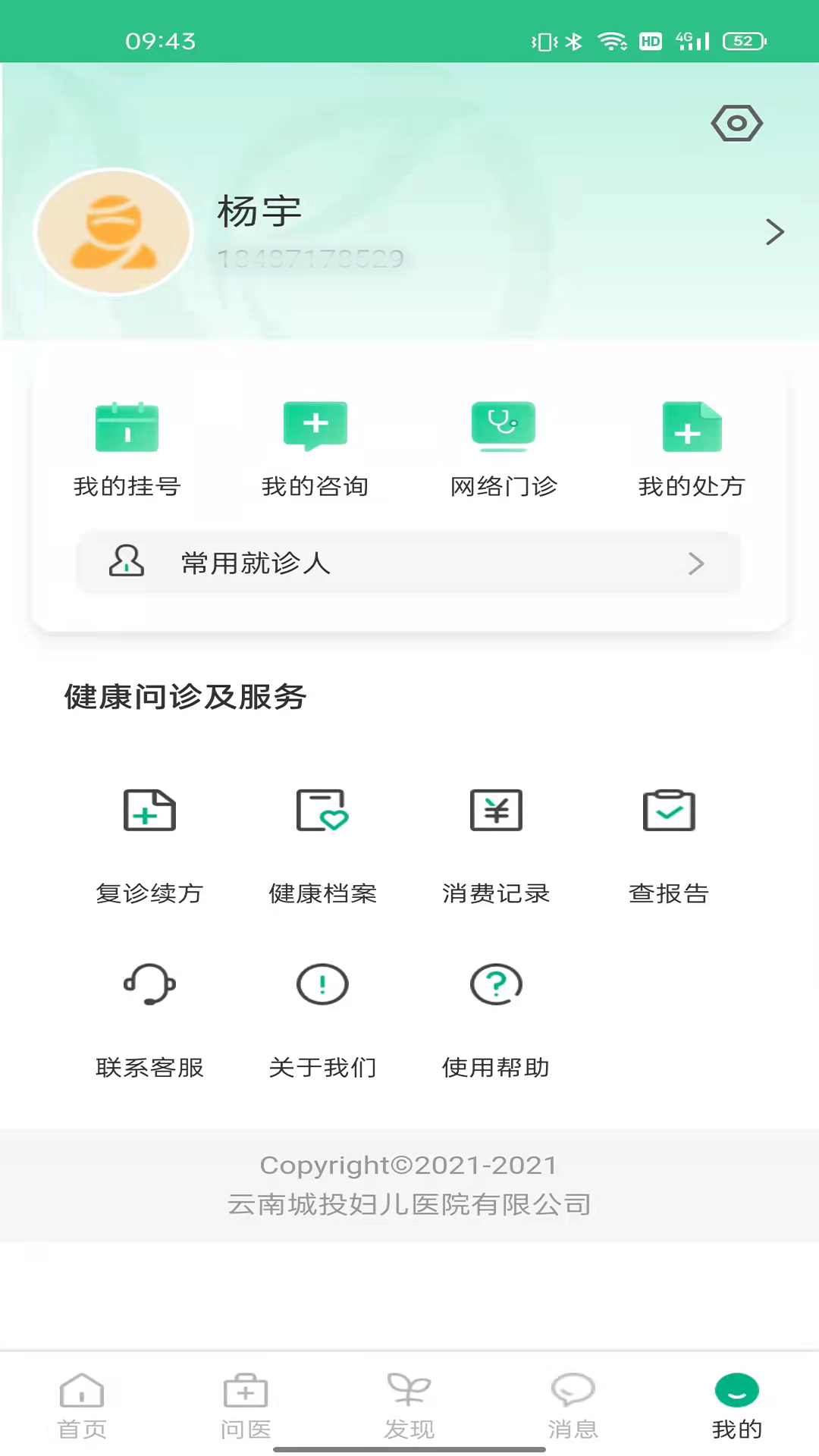Go to the 发现 tab
This screenshot has height=1456, width=819.
[409, 1405]
